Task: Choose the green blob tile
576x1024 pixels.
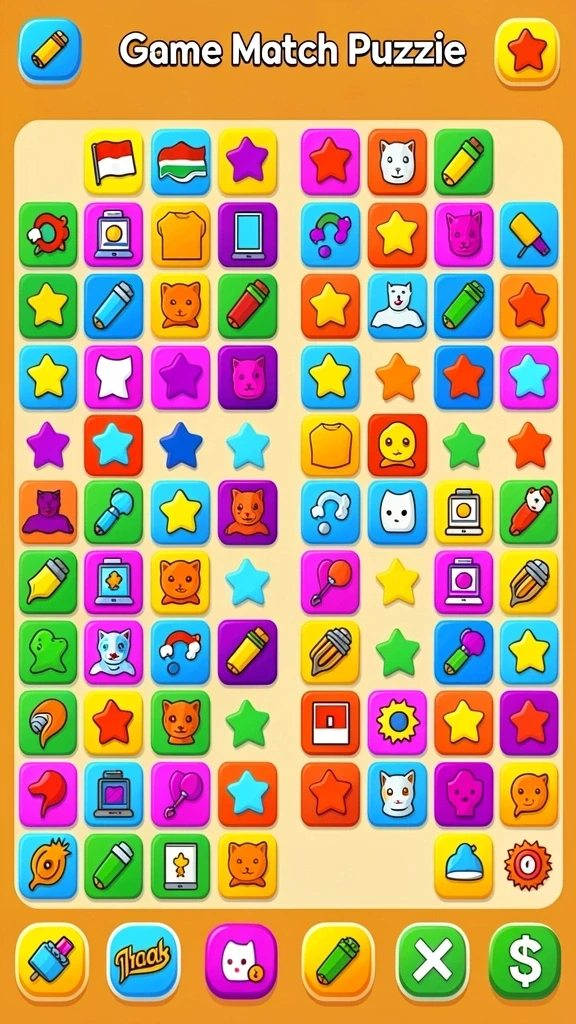Action: 48,652
